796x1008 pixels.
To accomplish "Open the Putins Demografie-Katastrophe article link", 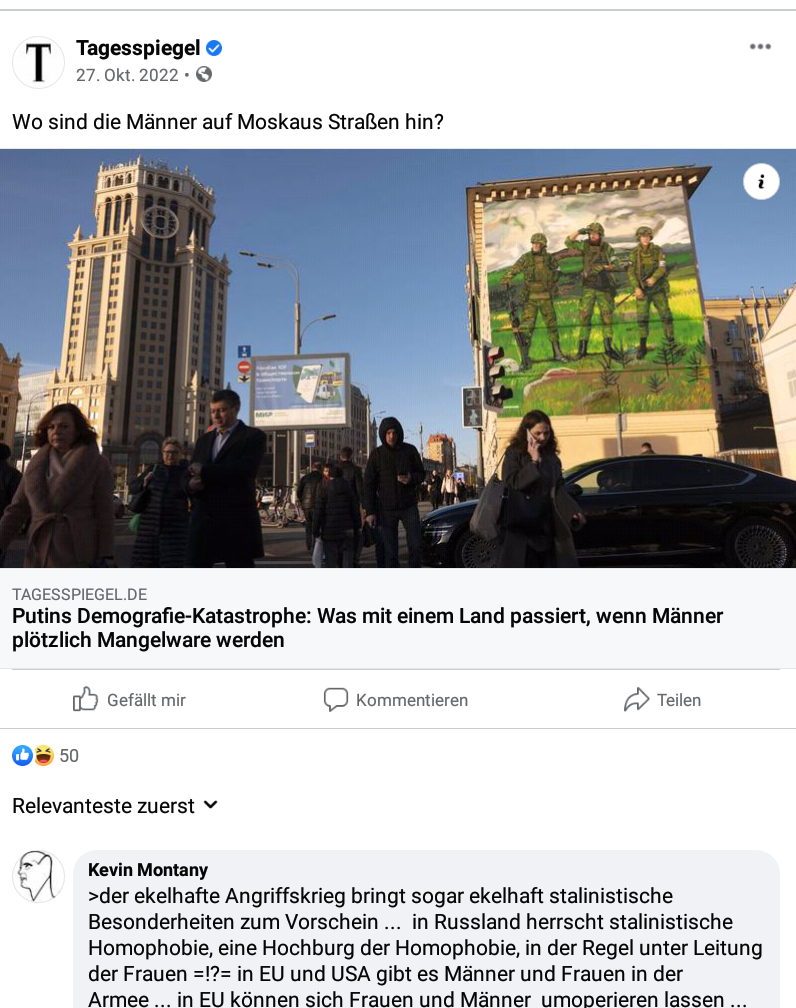I will coord(367,627).
